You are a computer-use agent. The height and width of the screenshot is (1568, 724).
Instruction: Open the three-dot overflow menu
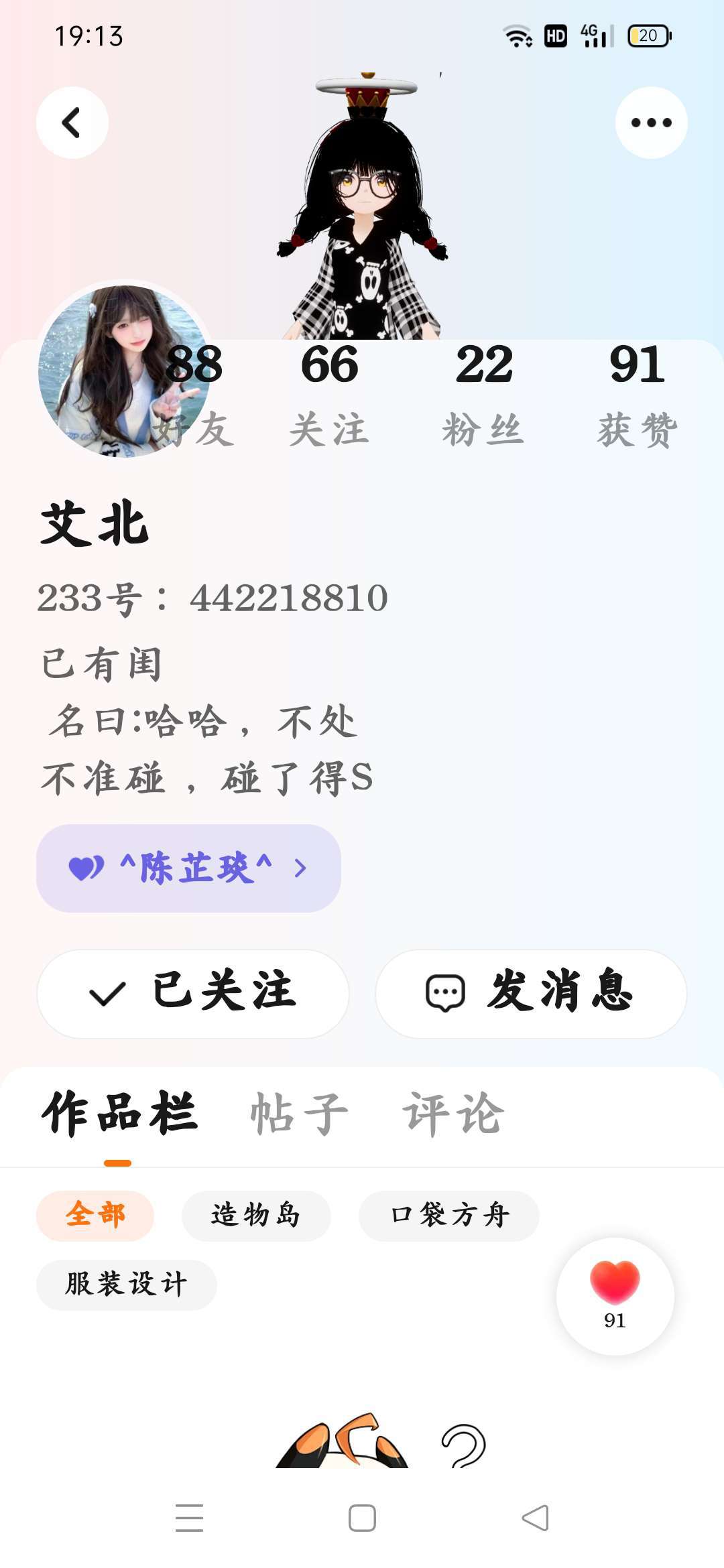point(651,123)
